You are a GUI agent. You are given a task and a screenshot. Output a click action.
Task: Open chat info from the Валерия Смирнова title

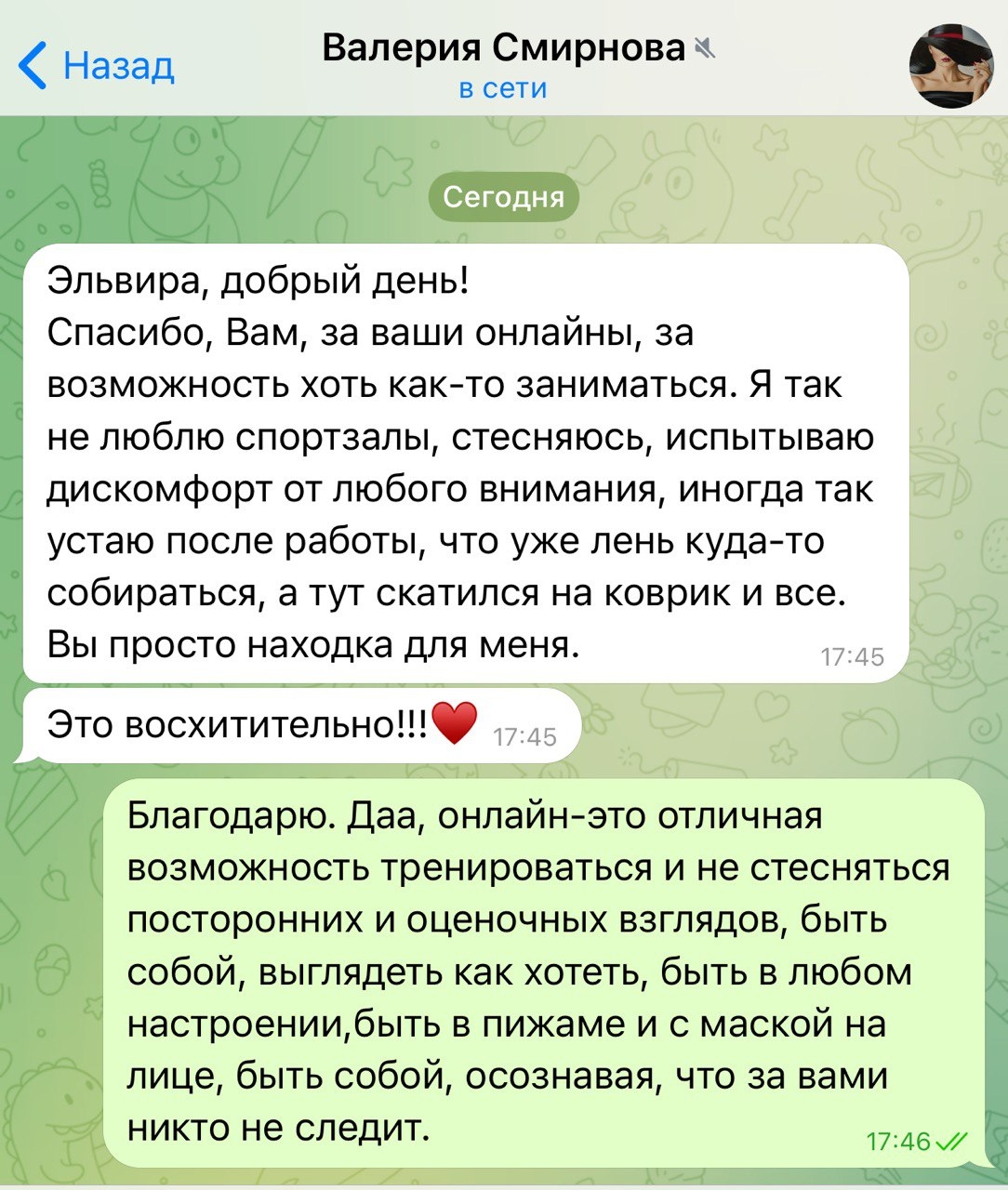point(503,48)
